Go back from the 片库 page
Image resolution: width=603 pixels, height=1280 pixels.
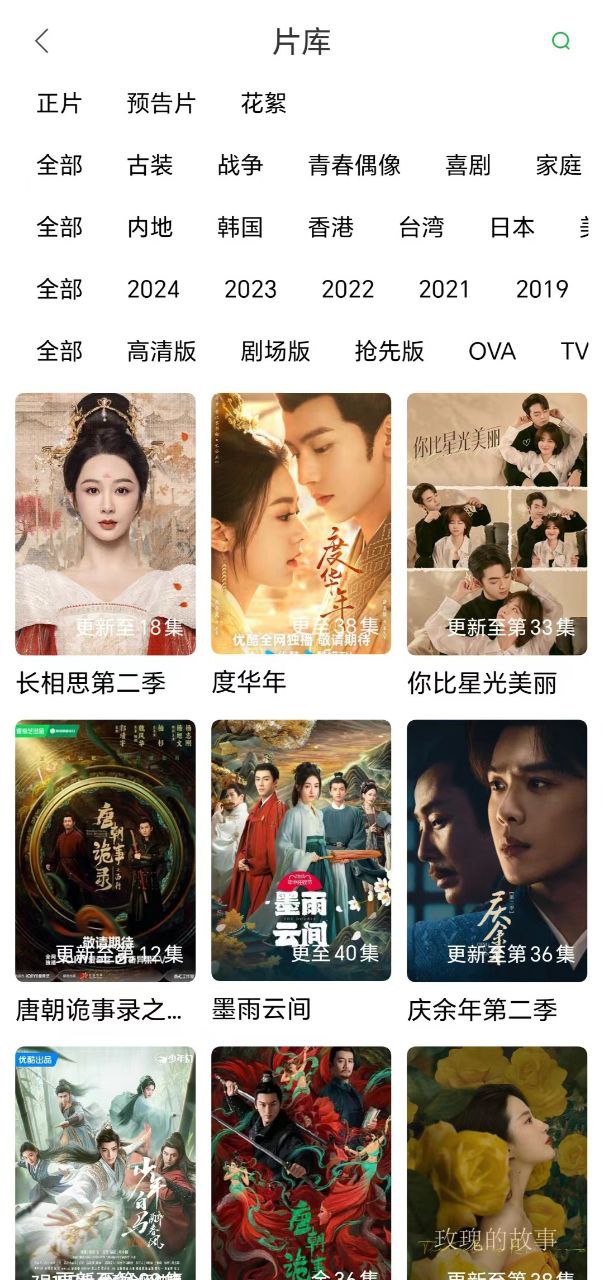41,41
